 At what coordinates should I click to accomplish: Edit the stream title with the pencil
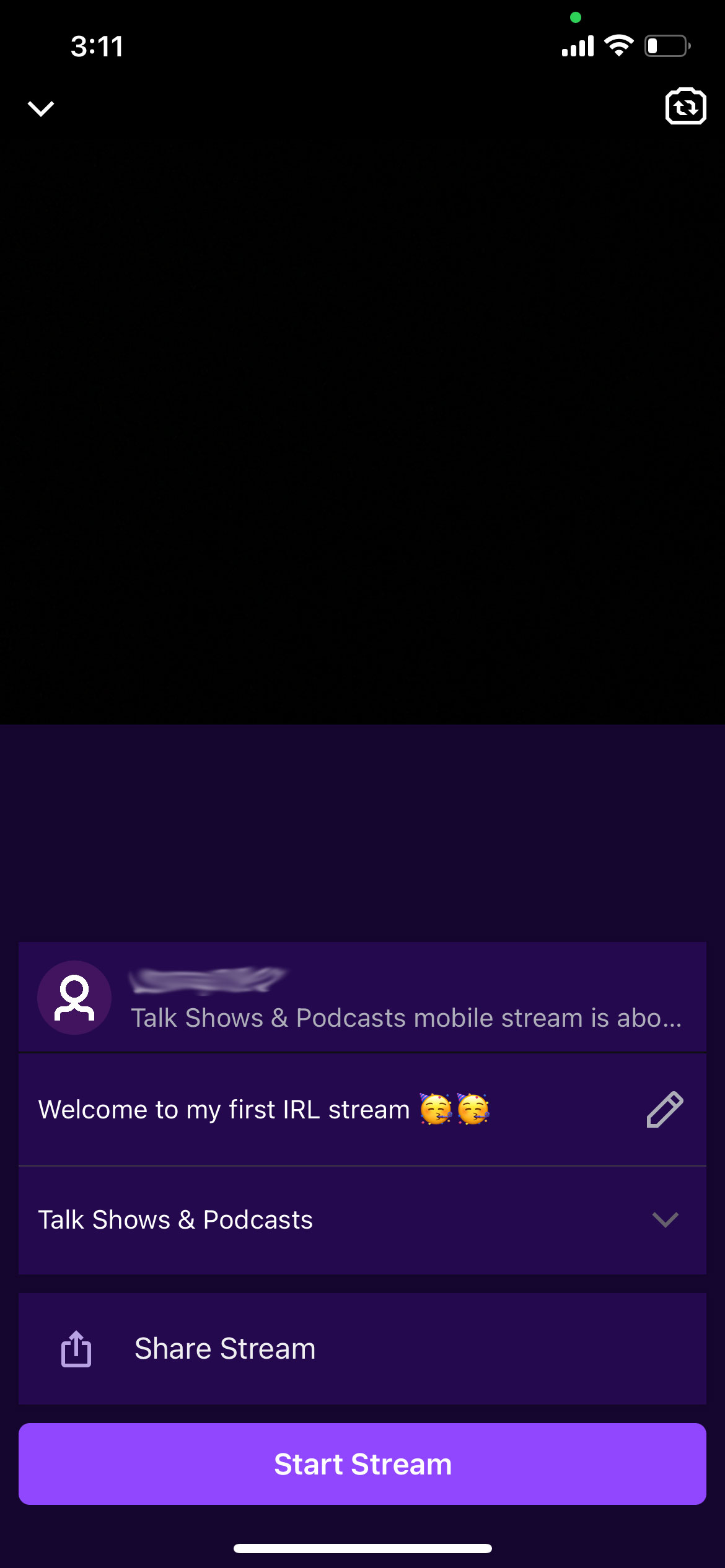(664, 1110)
